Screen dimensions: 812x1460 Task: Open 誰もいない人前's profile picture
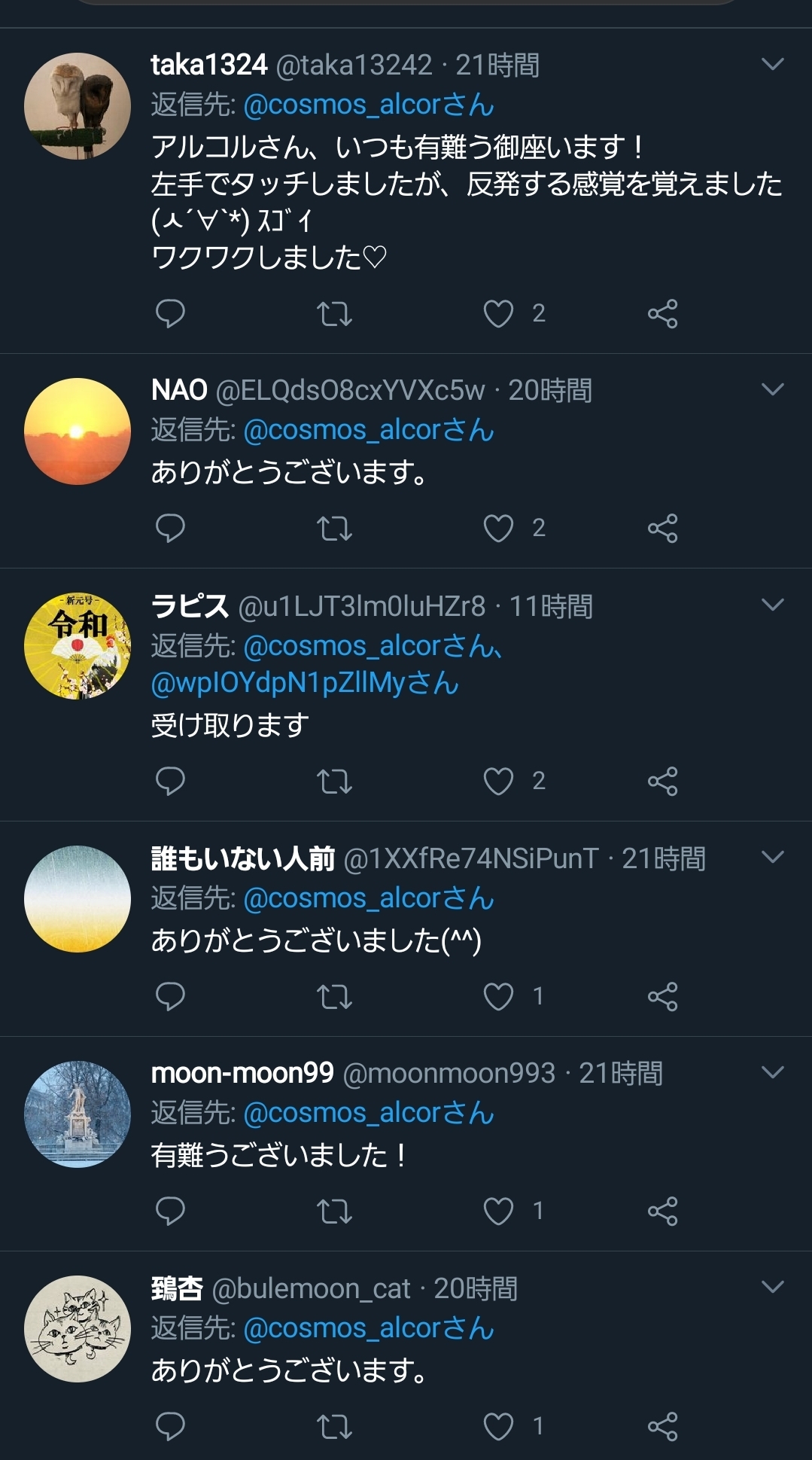(78, 899)
